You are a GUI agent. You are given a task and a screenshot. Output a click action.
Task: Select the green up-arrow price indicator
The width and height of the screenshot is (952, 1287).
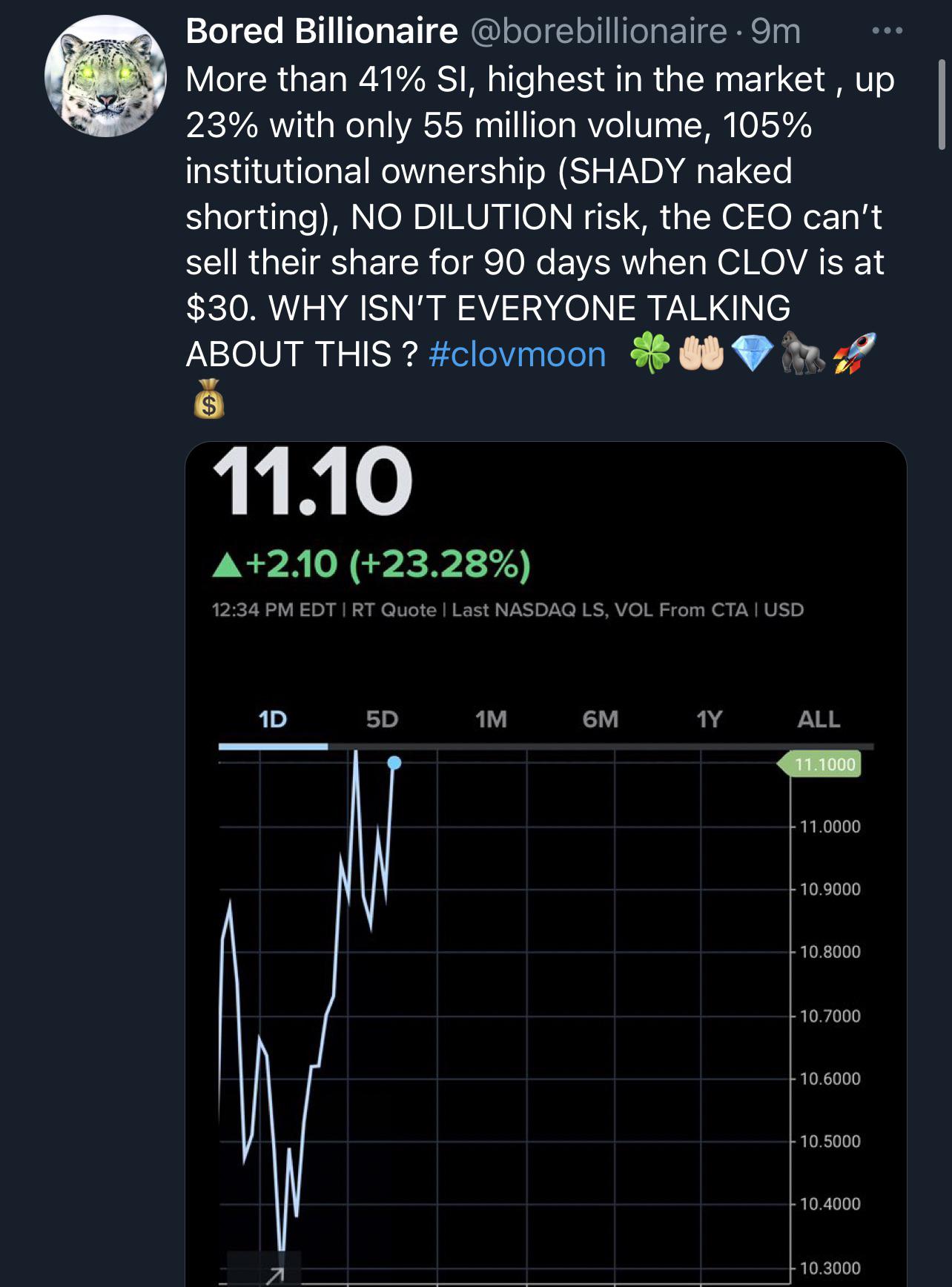[227, 567]
